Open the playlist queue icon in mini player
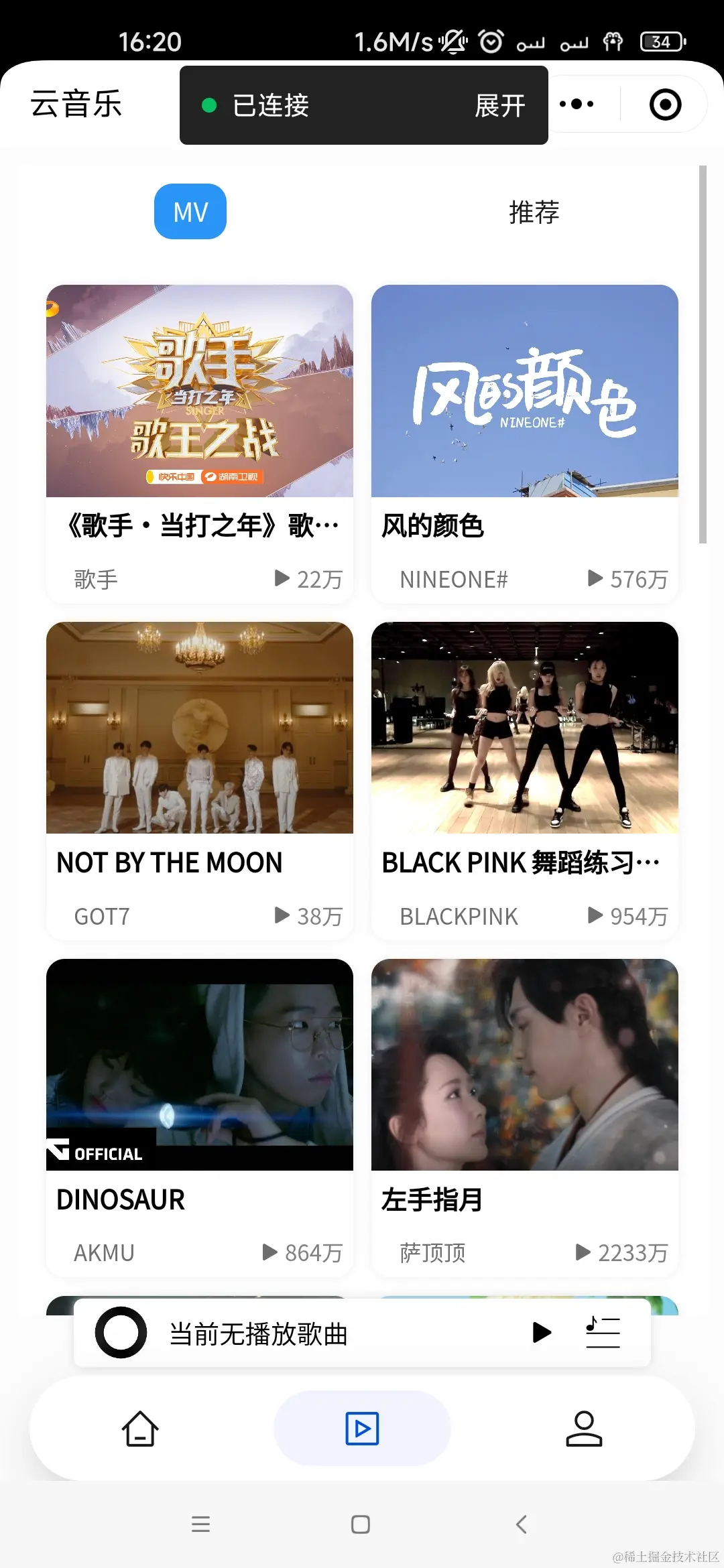Screen dimensions: 724x1568 coord(601,1332)
